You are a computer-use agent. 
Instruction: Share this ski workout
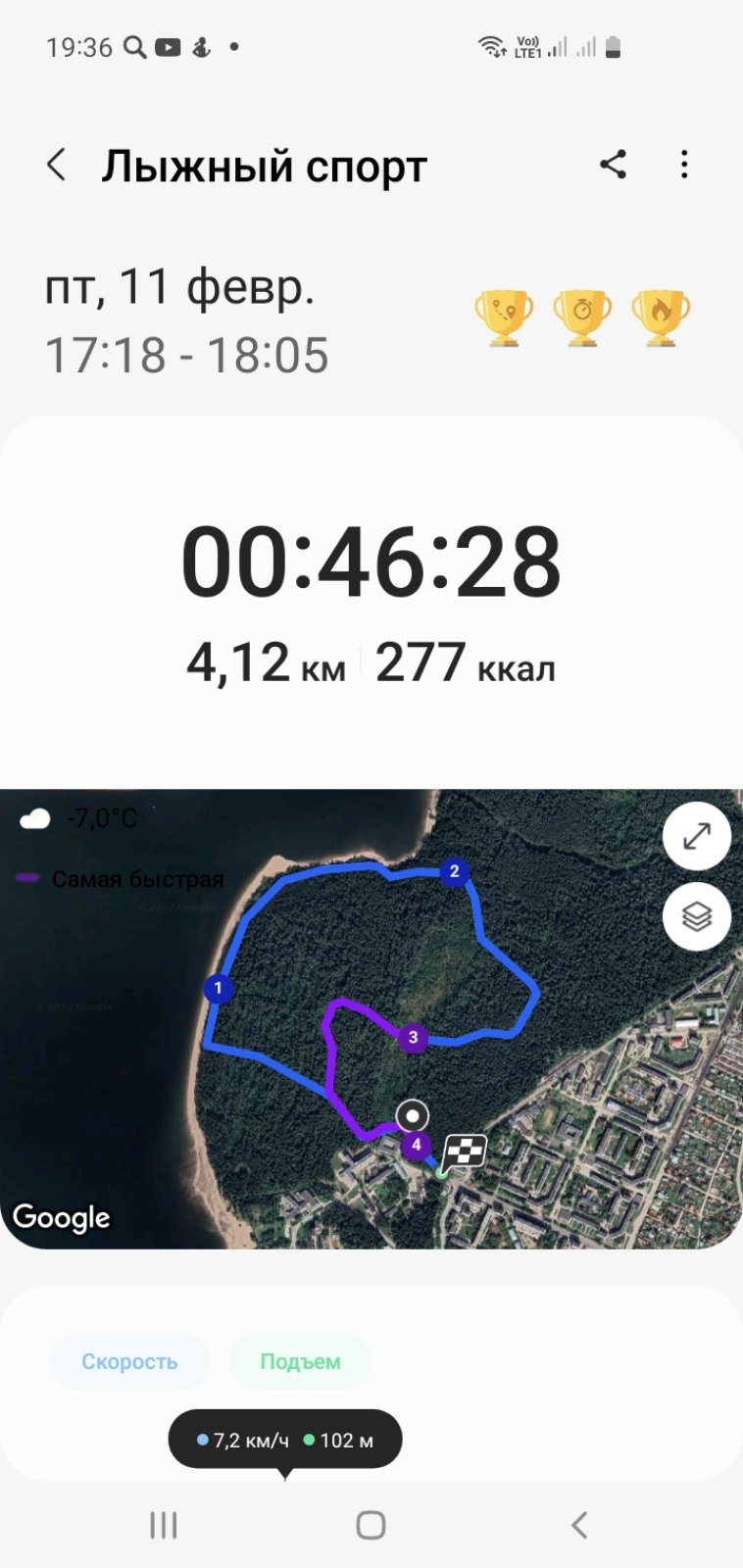coord(613,165)
